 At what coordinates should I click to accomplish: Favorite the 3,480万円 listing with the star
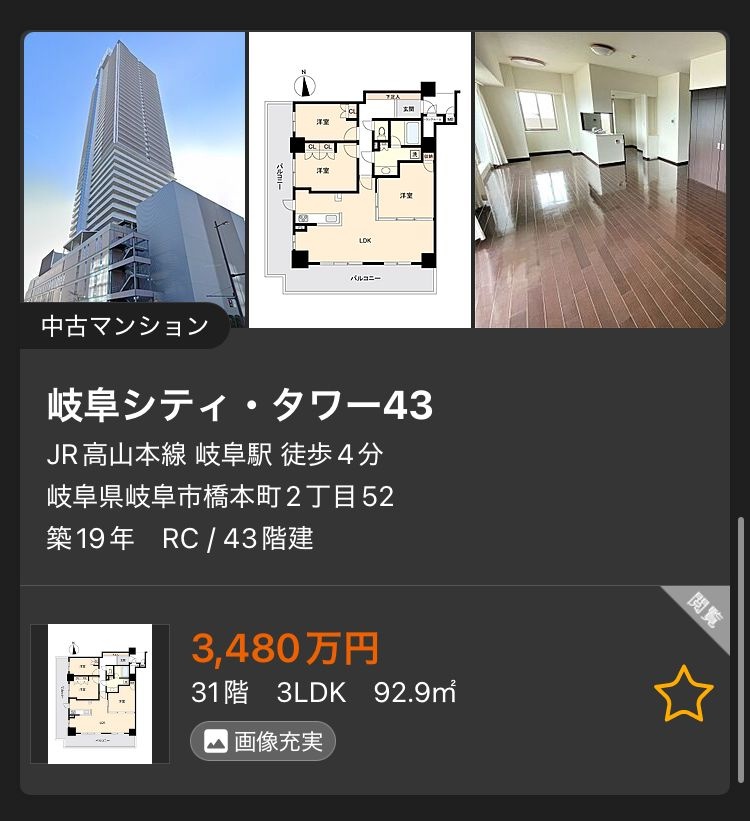point(684,695)
